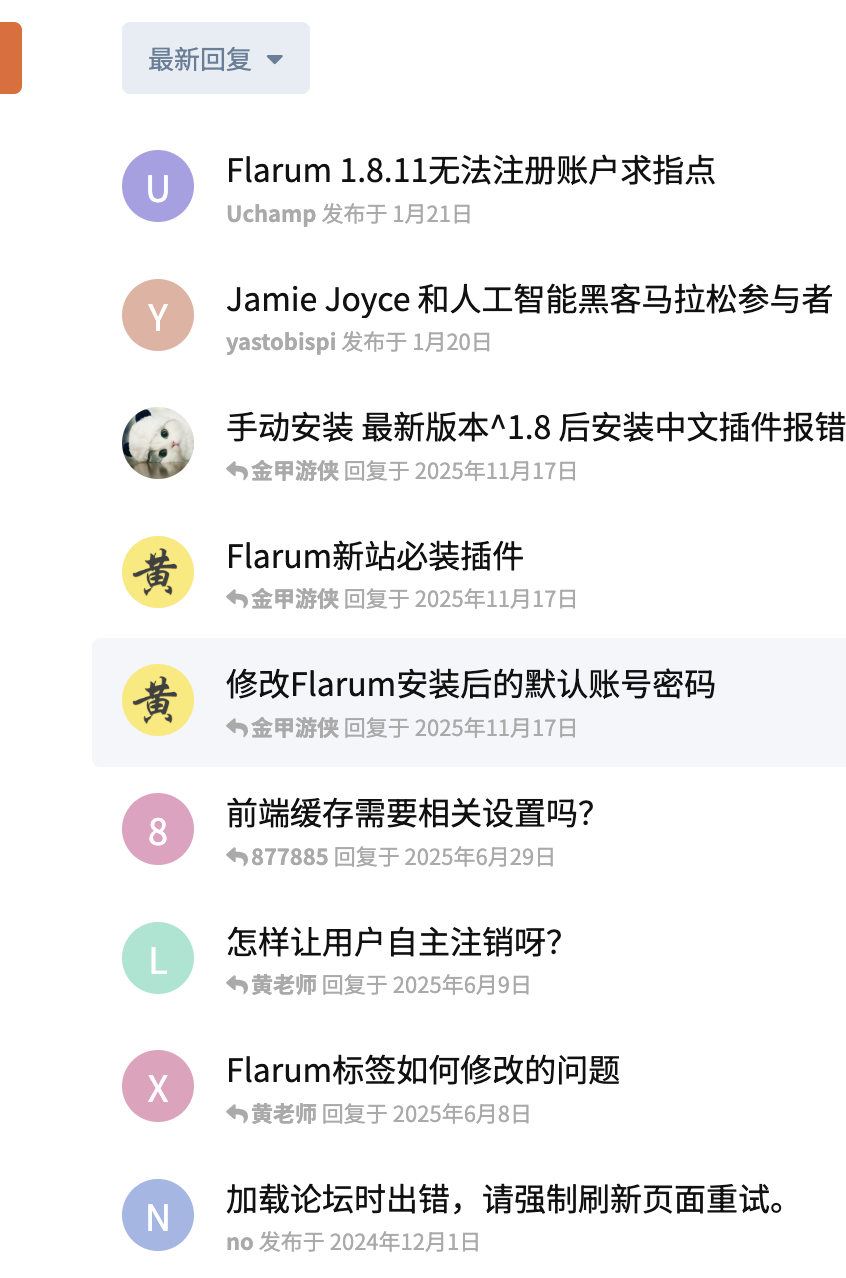The height and width of the screenshot is (1278, 846).
Task: View the discussion 怎样让用户自主注销呀?
Action: [x=395, y=942]
